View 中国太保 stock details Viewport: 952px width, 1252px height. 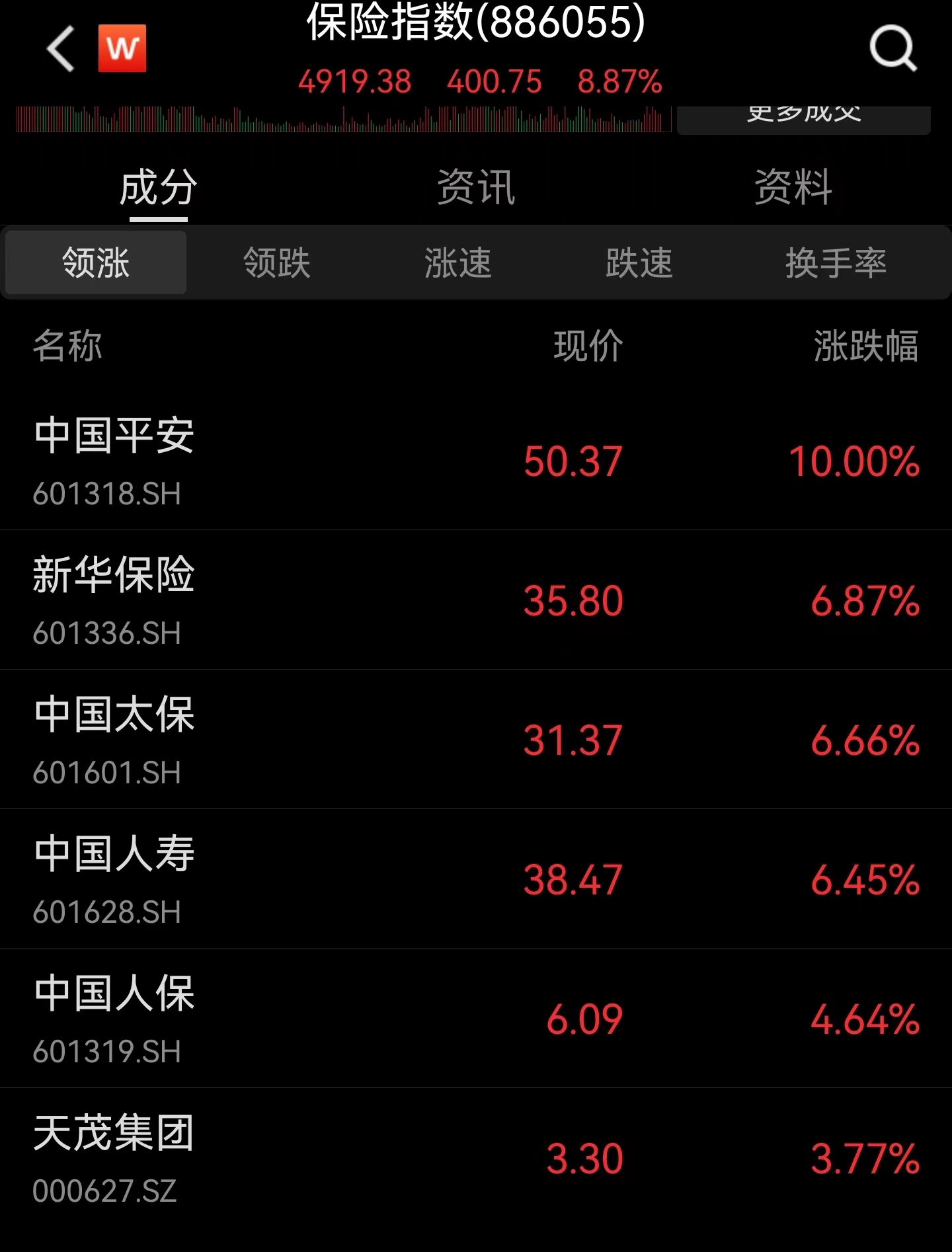[x=476, y=740]
